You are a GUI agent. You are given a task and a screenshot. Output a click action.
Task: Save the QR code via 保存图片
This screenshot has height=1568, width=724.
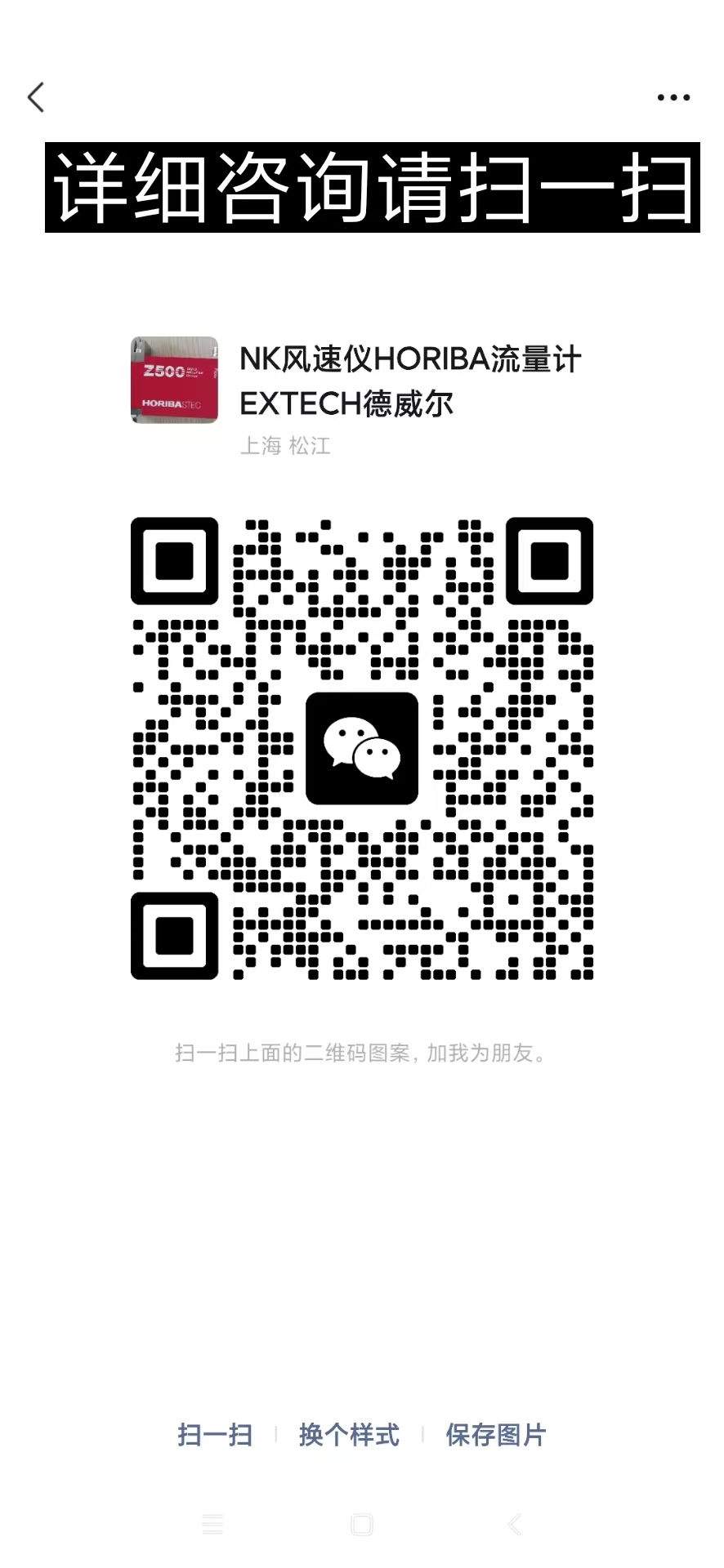495,1435
